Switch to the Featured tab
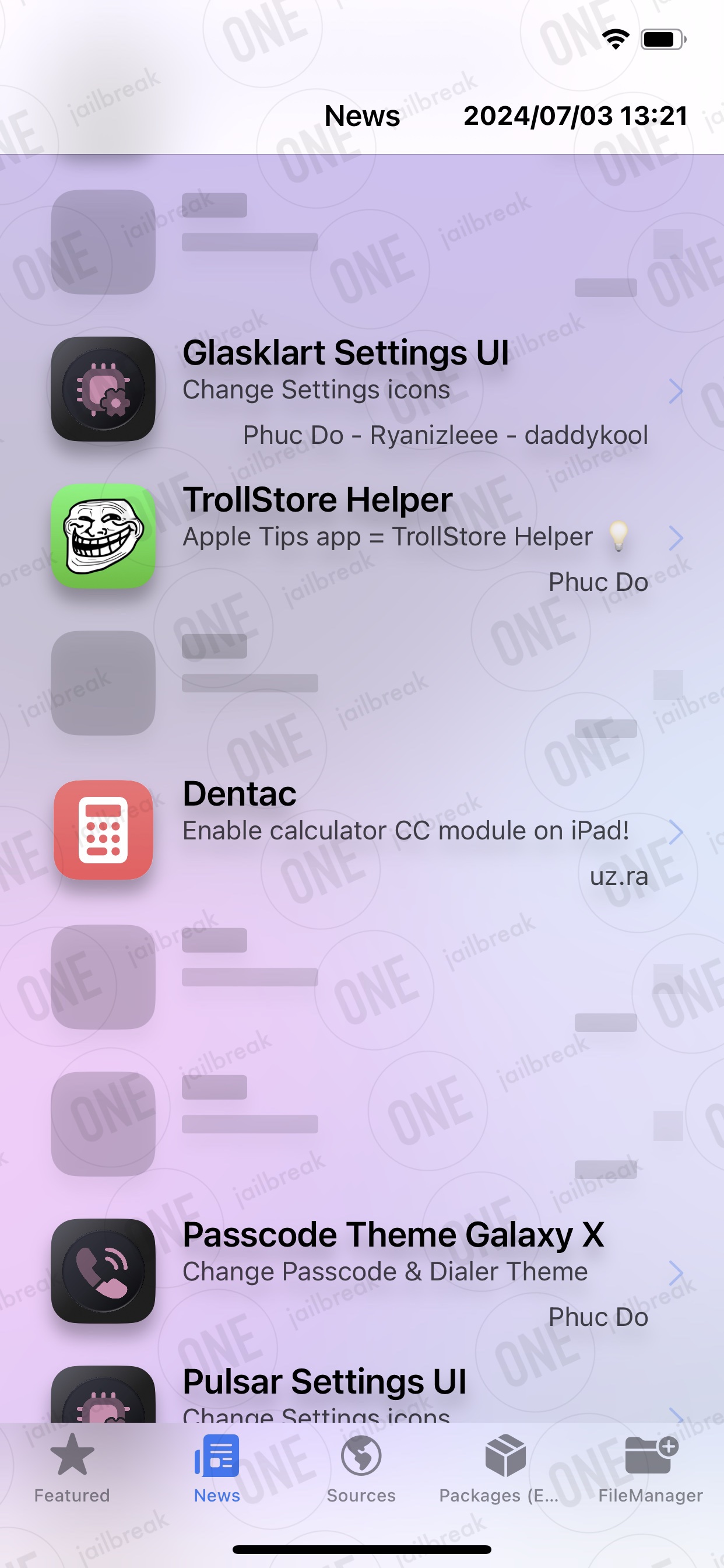 point(72,1468)
